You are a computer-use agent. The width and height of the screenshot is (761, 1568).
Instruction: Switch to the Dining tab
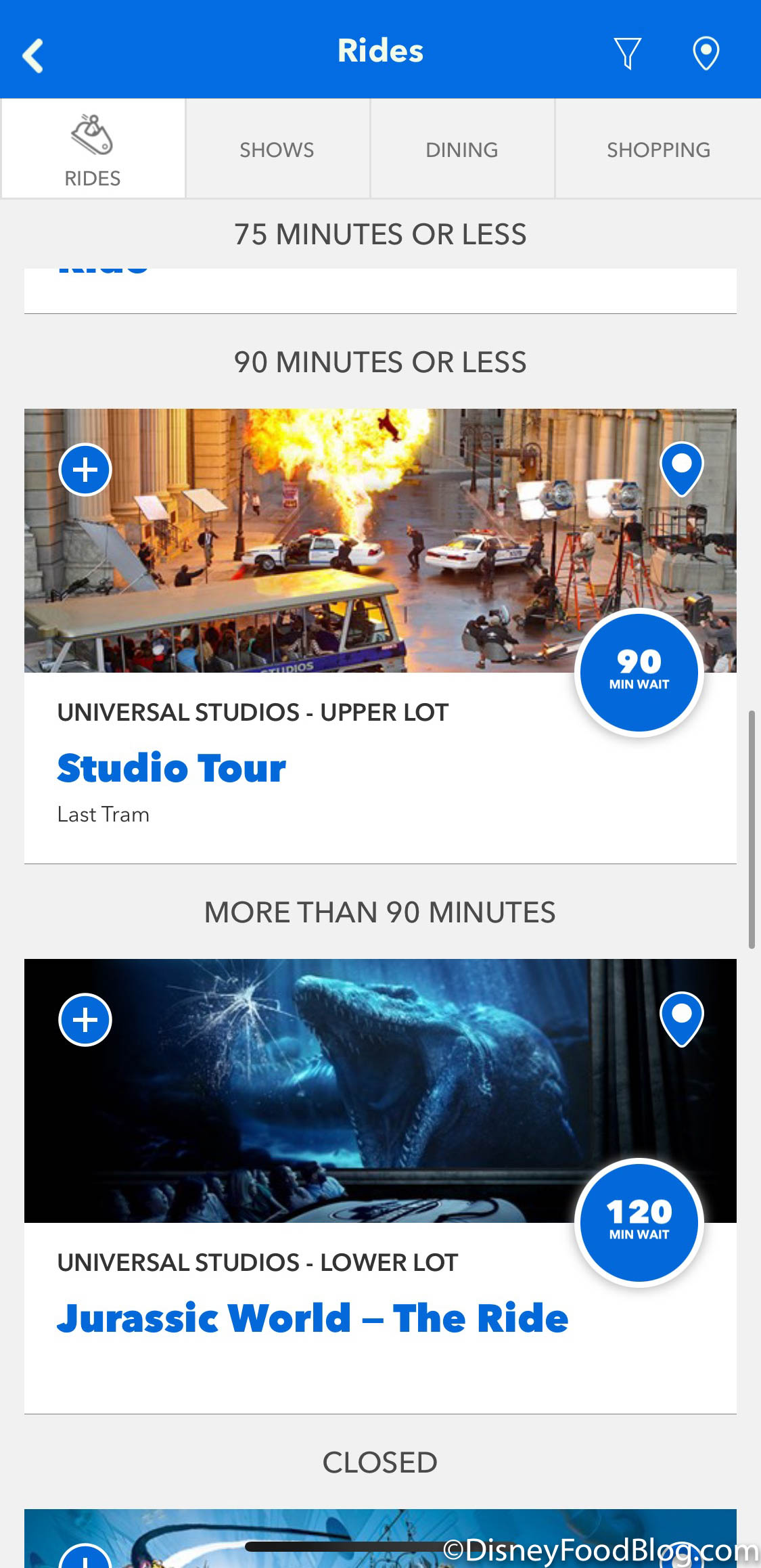(461, 150)
